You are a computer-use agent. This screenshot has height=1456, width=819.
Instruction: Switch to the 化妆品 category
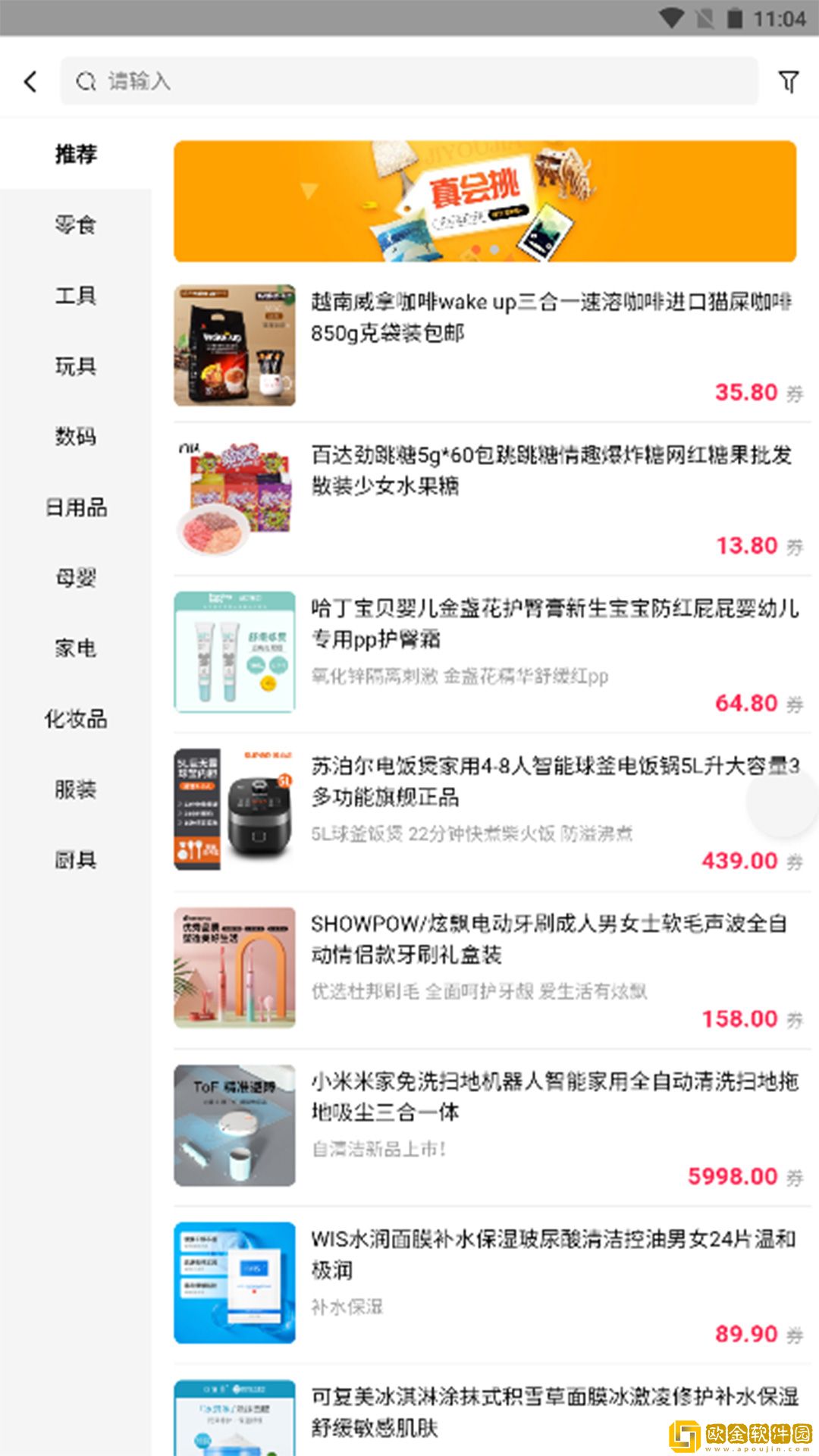click(76, 719)
